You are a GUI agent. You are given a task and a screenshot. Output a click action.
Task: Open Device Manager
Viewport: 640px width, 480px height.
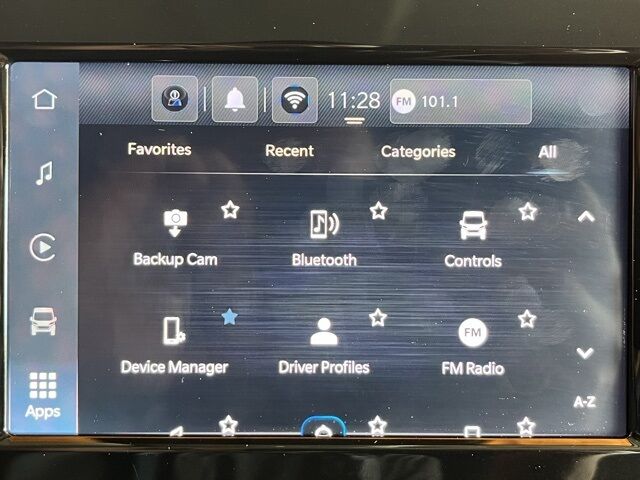point(174,345)
